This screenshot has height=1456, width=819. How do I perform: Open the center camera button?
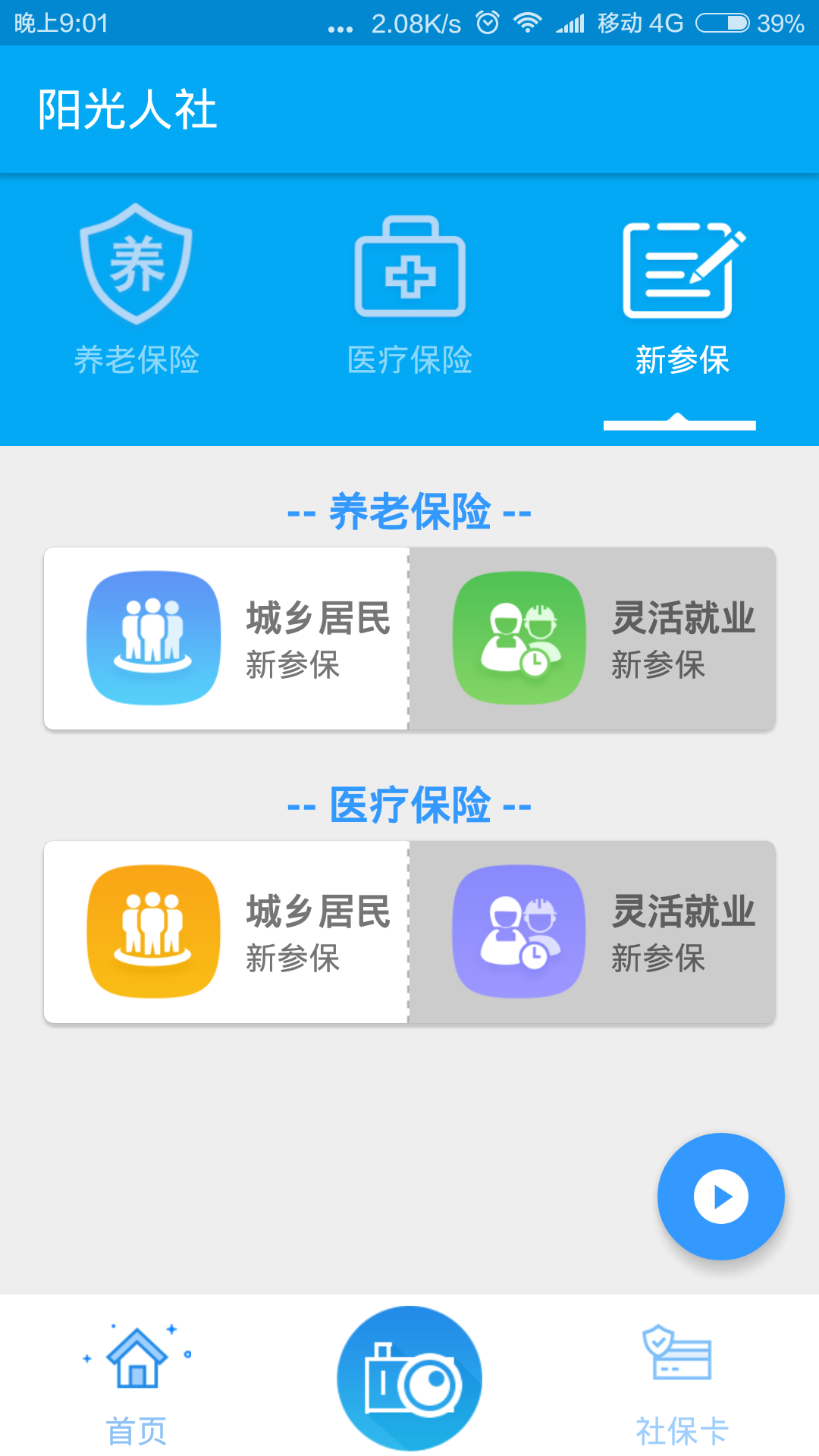pos(409,1379)
